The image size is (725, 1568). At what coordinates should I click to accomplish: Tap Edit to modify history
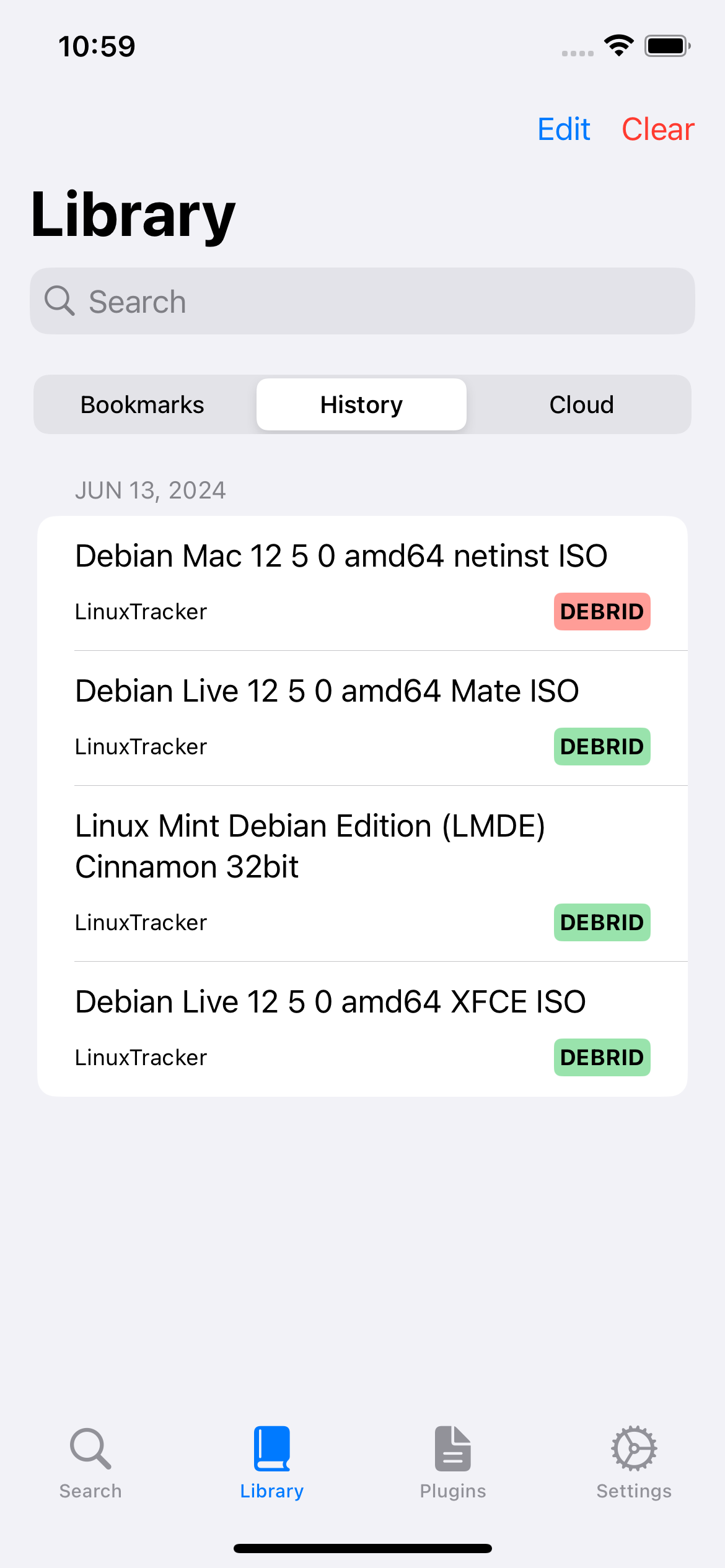point(563,129)
